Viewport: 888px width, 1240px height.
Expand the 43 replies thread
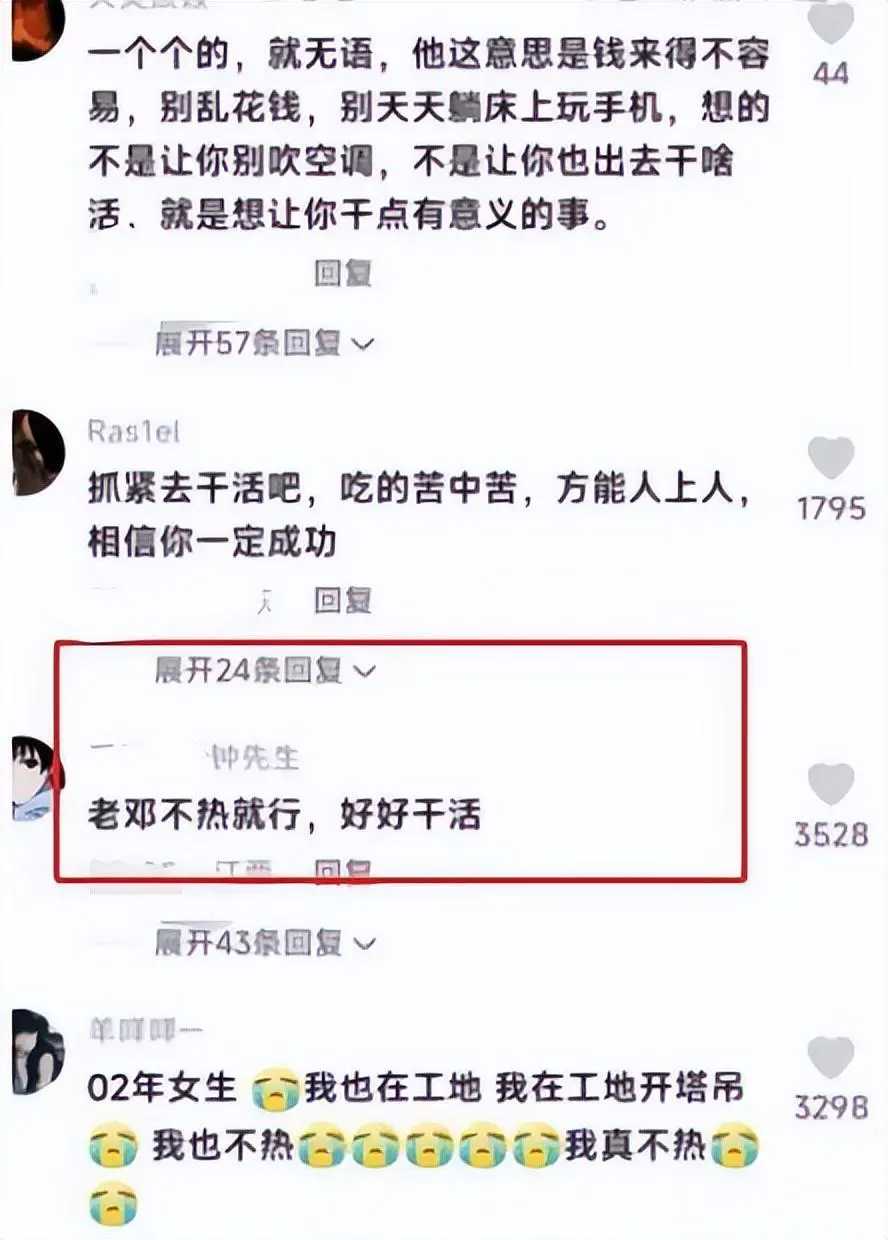click(264, 942)
